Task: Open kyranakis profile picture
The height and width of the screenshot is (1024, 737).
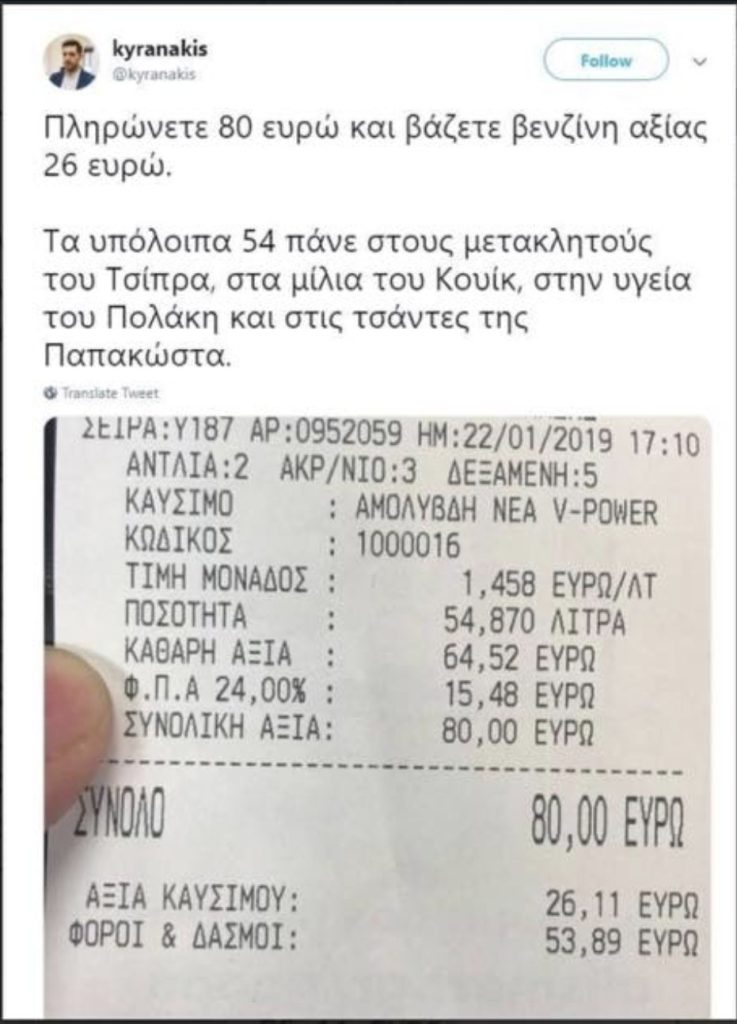Action: pyautogui.click(x=72, y=61)
